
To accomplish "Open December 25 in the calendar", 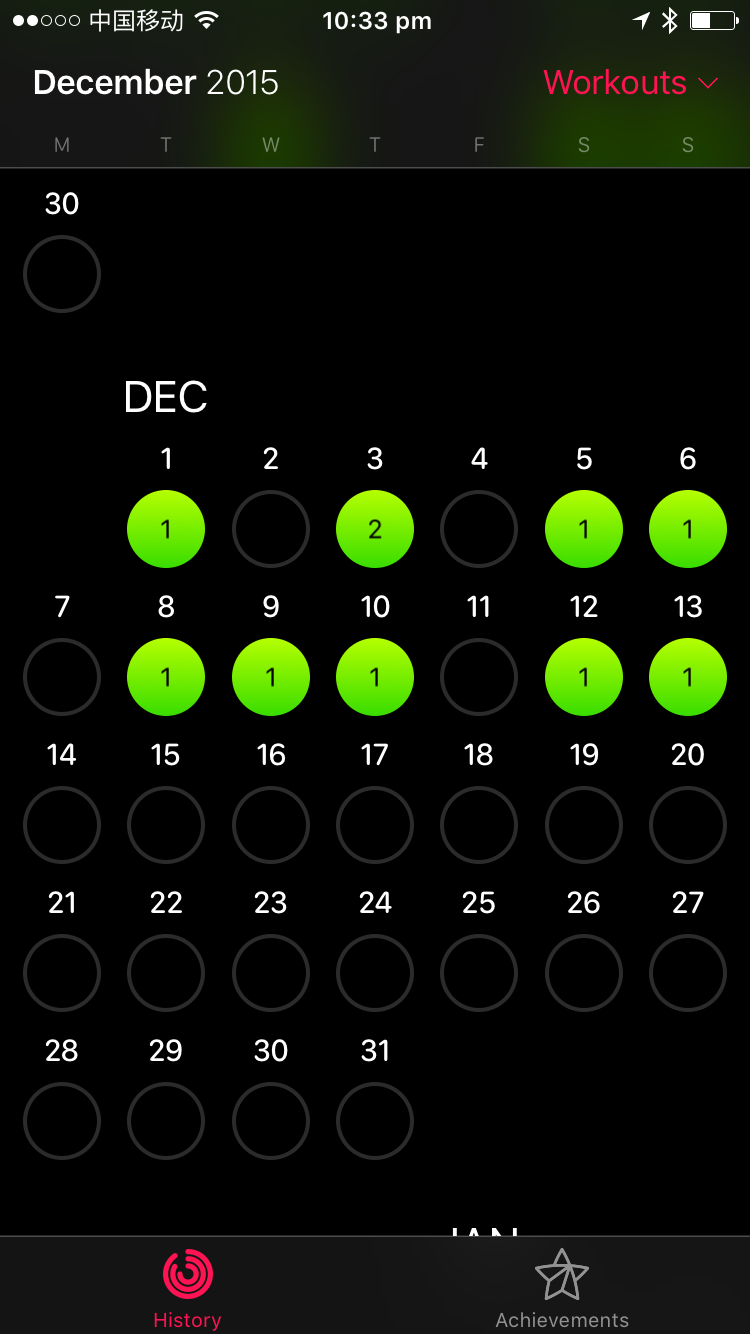I will coord(479,973).
